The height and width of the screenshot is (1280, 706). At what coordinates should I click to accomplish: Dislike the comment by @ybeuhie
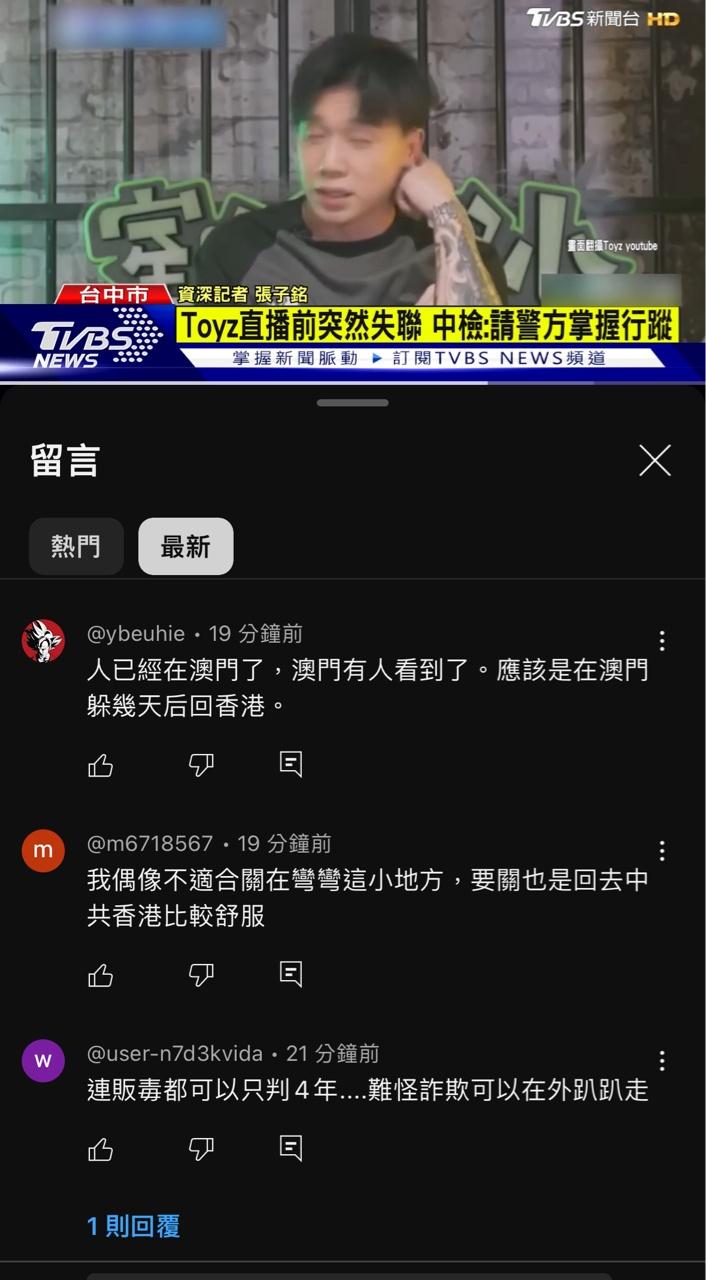tap(201, 766)
